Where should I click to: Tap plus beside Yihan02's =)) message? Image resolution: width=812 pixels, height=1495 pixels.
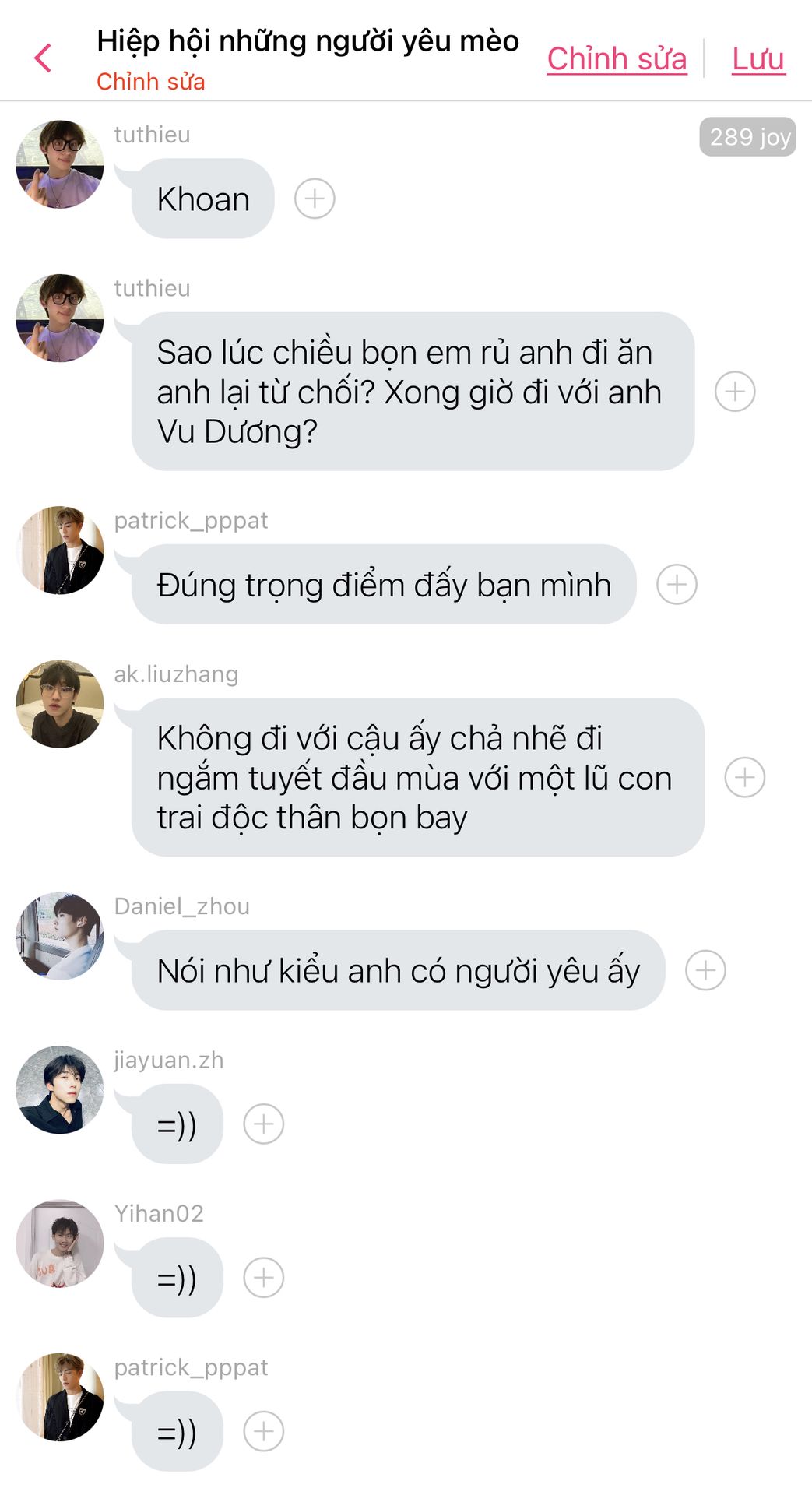pyautogui.click(x=264, y=1278)
